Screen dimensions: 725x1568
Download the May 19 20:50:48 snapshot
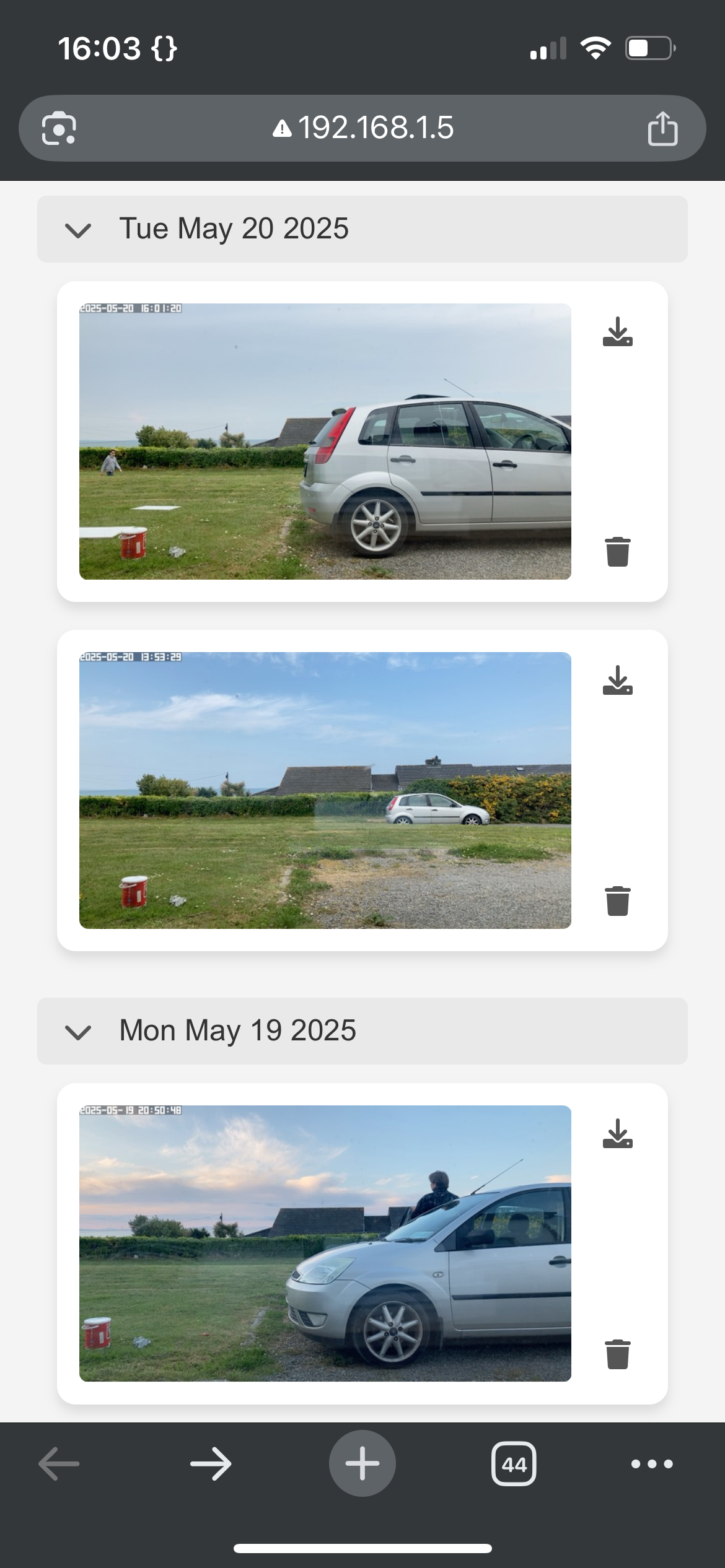[x=617, y=1134]
